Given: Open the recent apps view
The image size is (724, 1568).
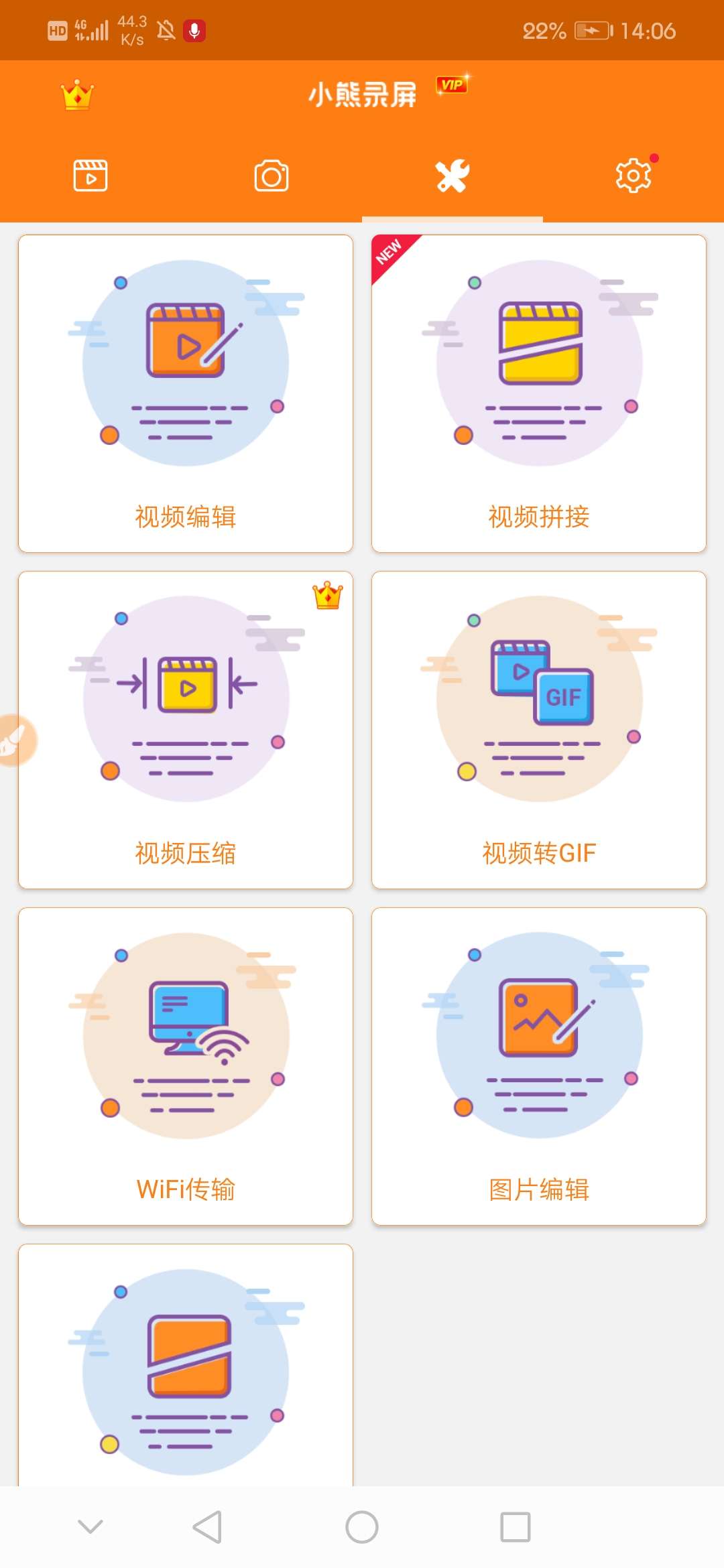Looking at the screenshot, I should [x=516, y=1527].
